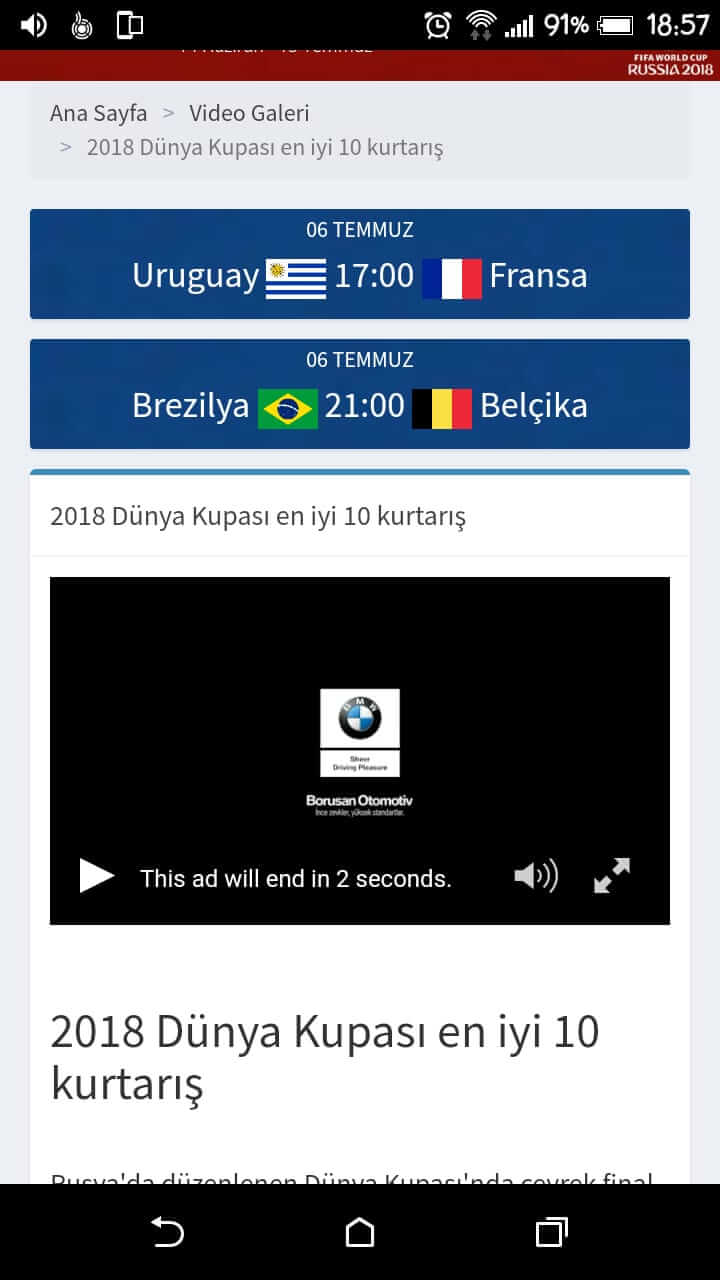Open the Video Galeri breadcrumb link
Image resolution: width=720 pixels, height=1280 pixels.
(249, 113)
